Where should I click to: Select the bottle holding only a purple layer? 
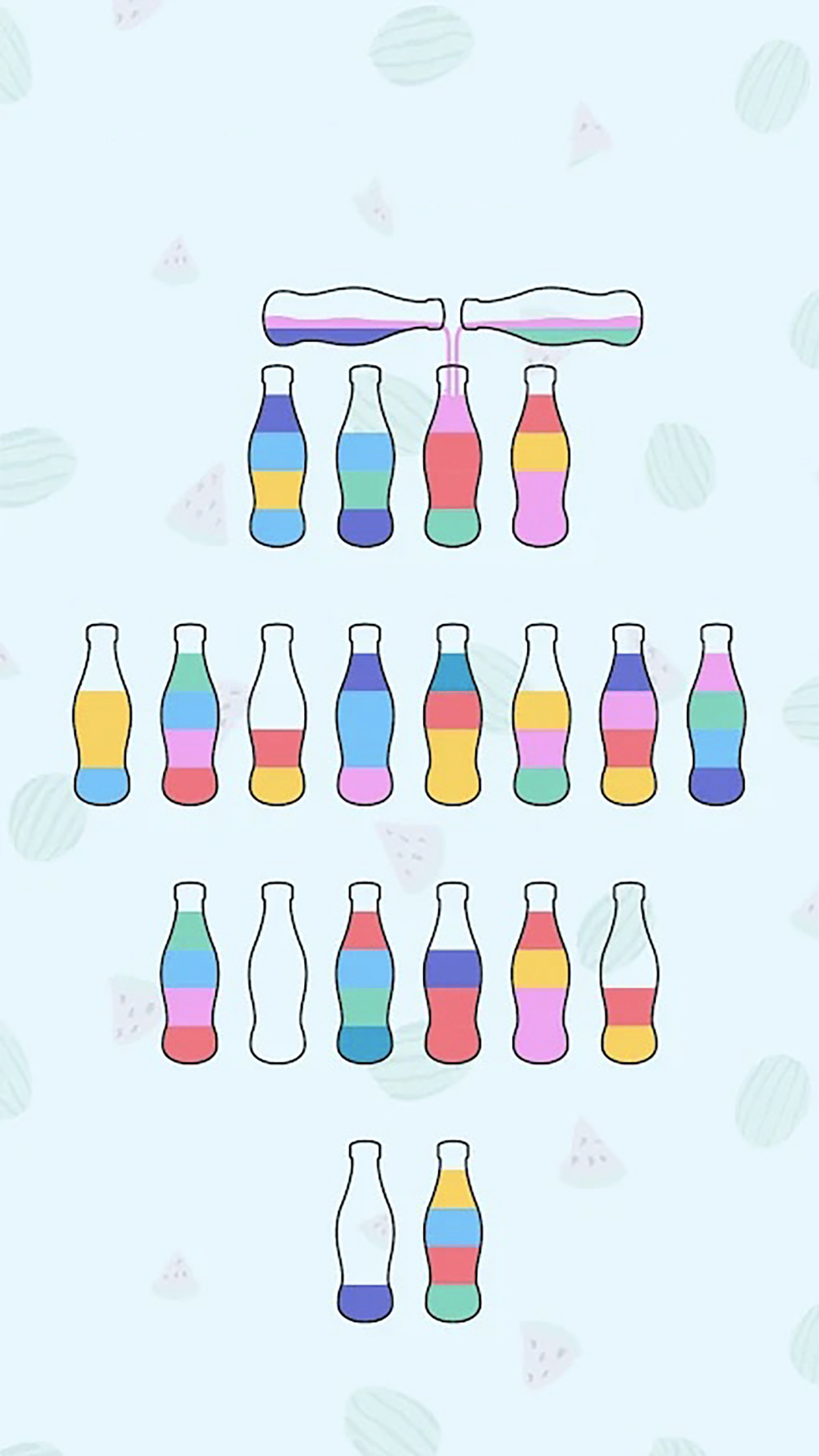click(x=365, y=1232)
